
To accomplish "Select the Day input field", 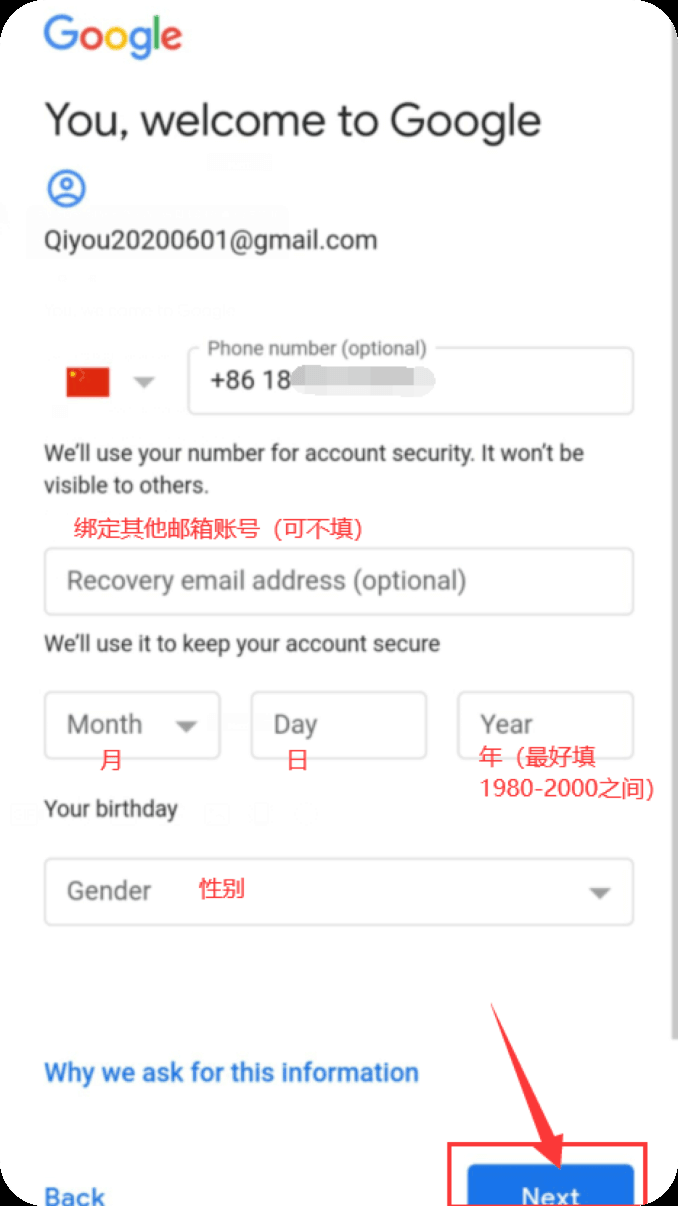I will click(338, 725).
